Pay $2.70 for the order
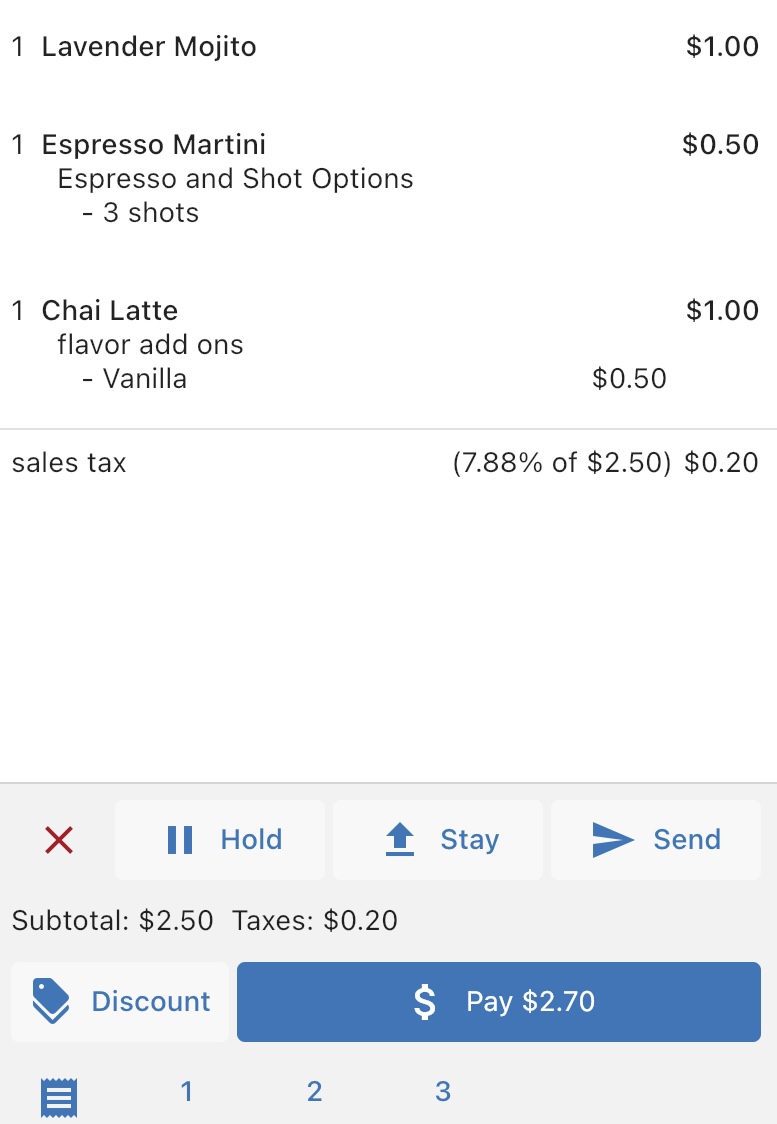Image resolution: width=777 pixels, height=1124 pixels. [498, 1002]
